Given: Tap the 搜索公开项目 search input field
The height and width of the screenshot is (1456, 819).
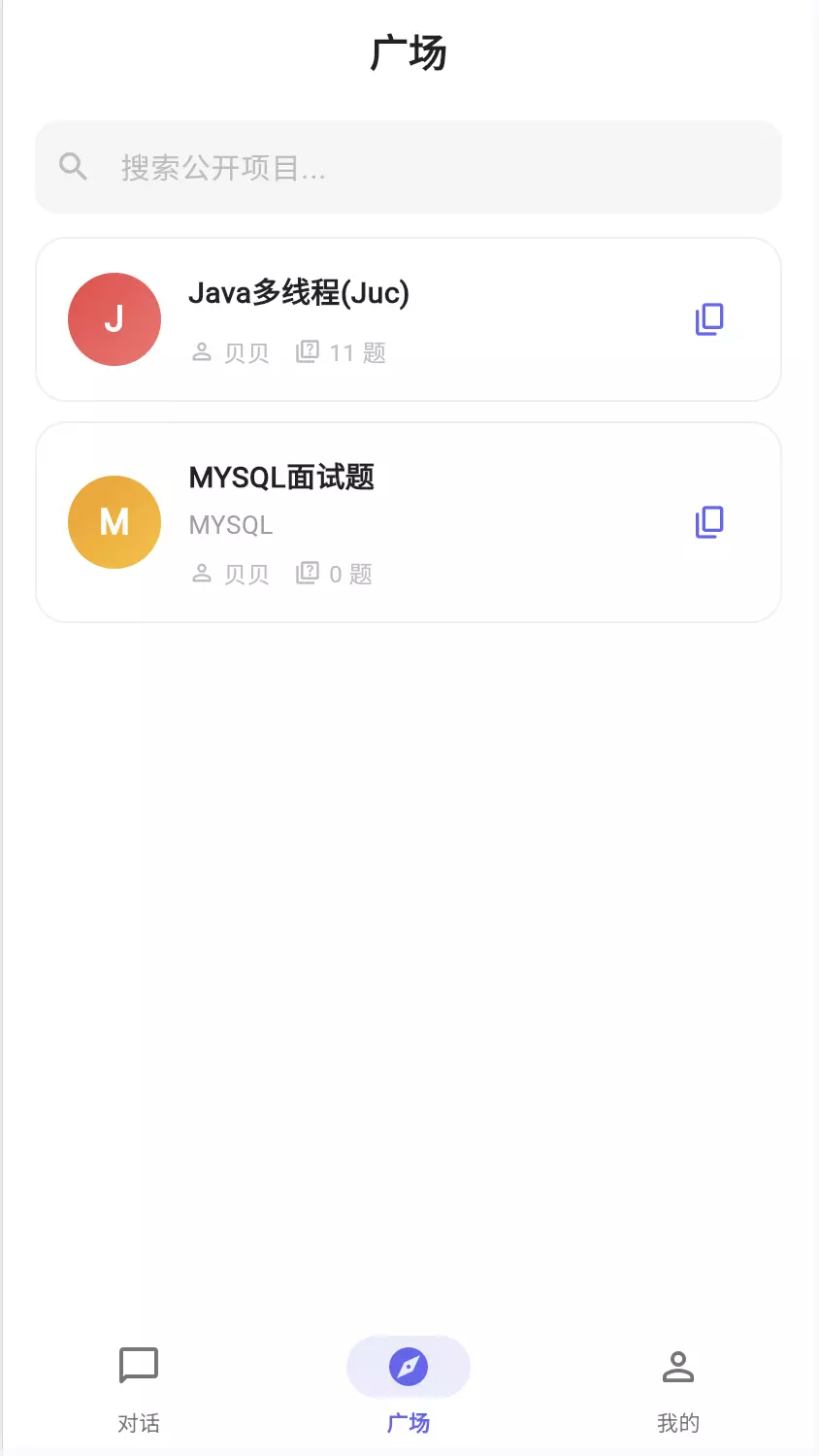Looking at the screenshot, I should click(408, 166).
